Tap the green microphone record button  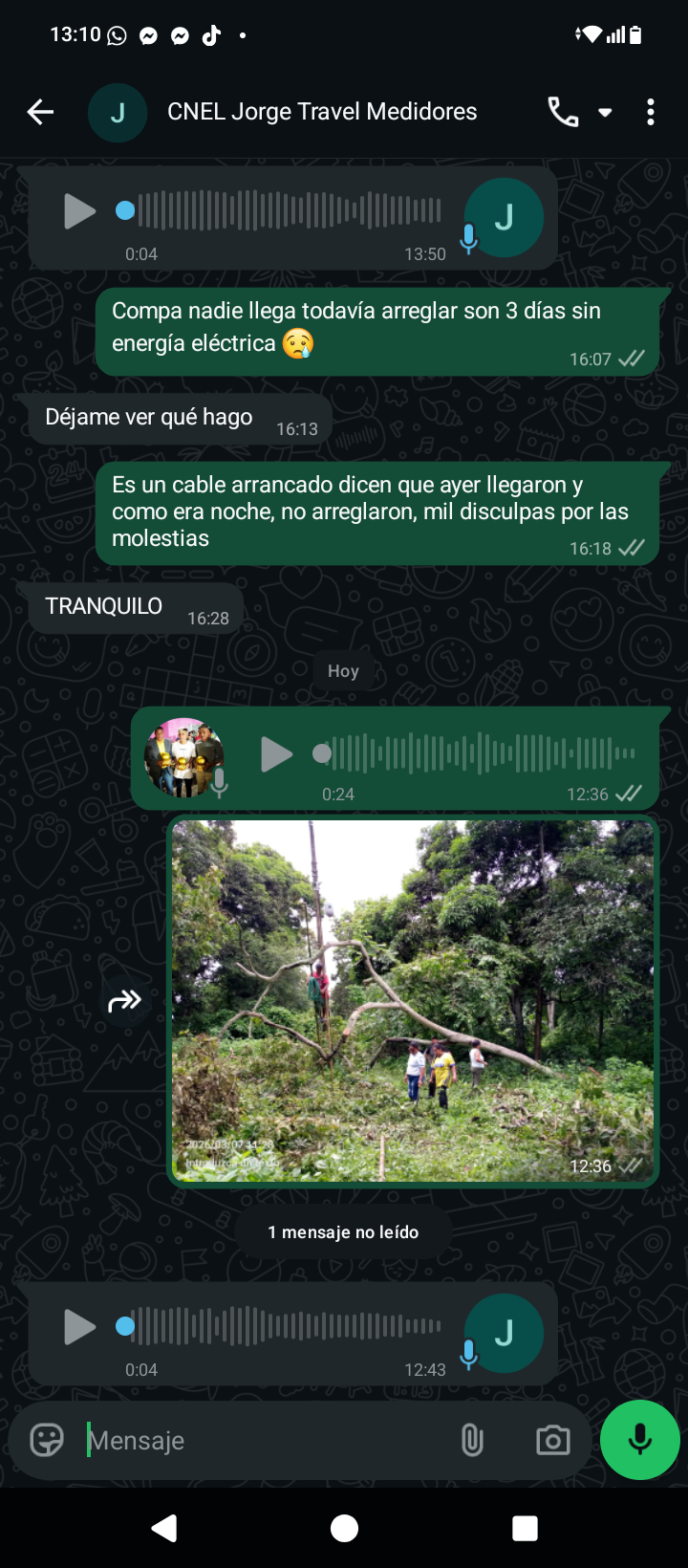coord(639,1440)
